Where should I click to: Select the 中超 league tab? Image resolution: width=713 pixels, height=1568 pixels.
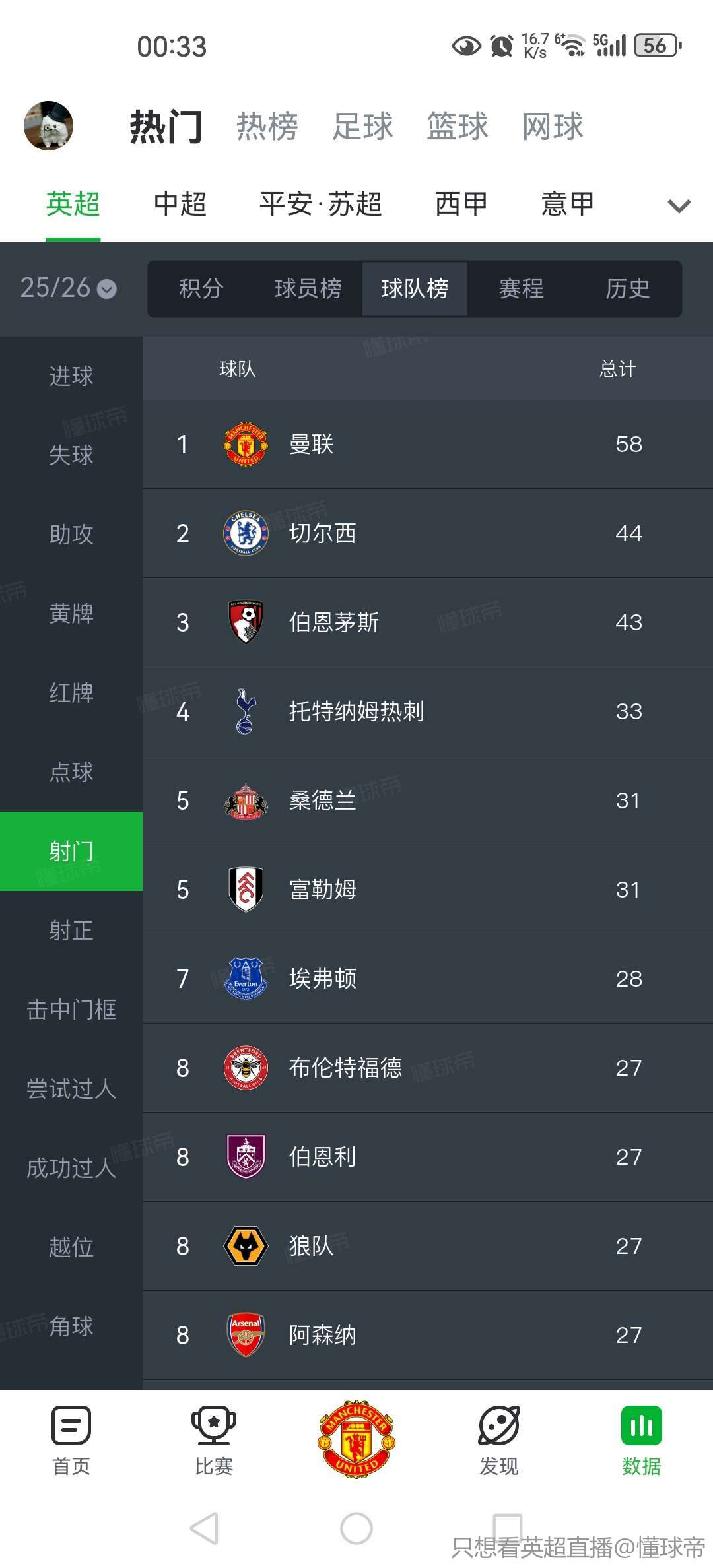180,203
